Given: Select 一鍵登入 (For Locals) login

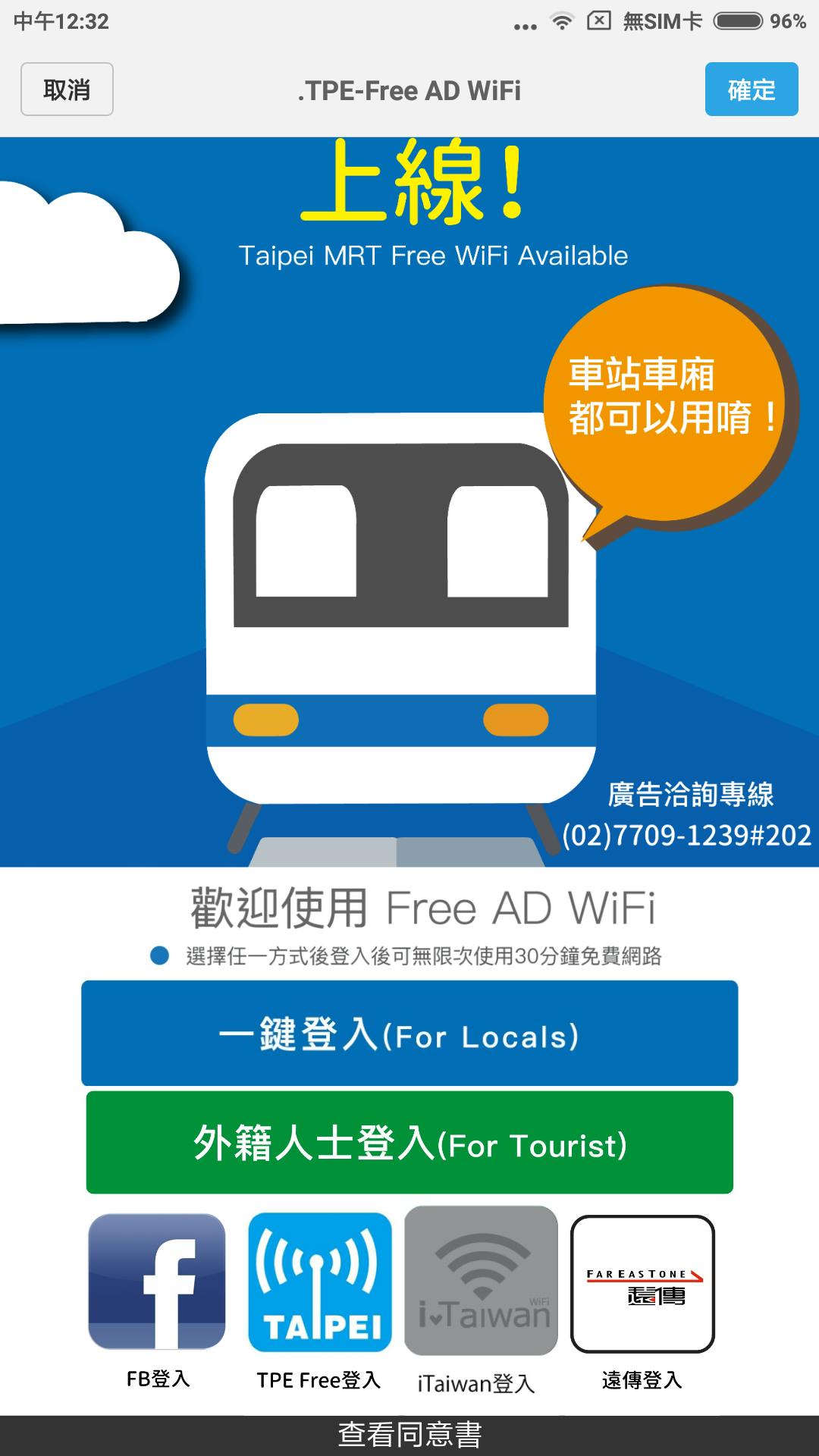Looking at the screenshot, I should [x=409, y=1033].
